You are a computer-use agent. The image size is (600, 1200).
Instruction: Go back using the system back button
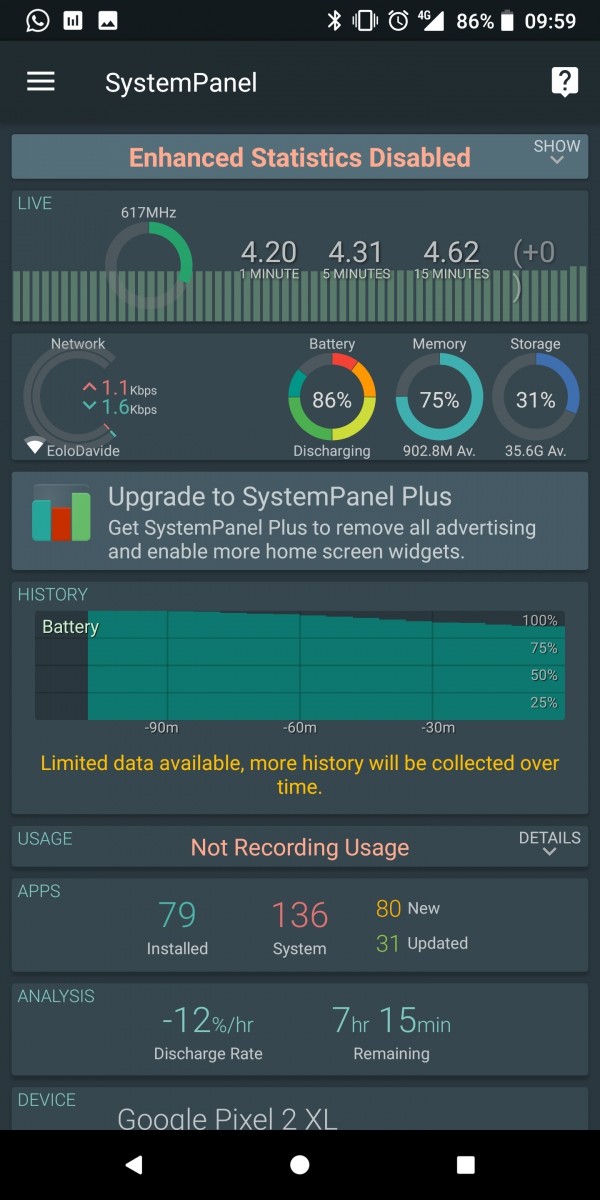click(134, 1165)
